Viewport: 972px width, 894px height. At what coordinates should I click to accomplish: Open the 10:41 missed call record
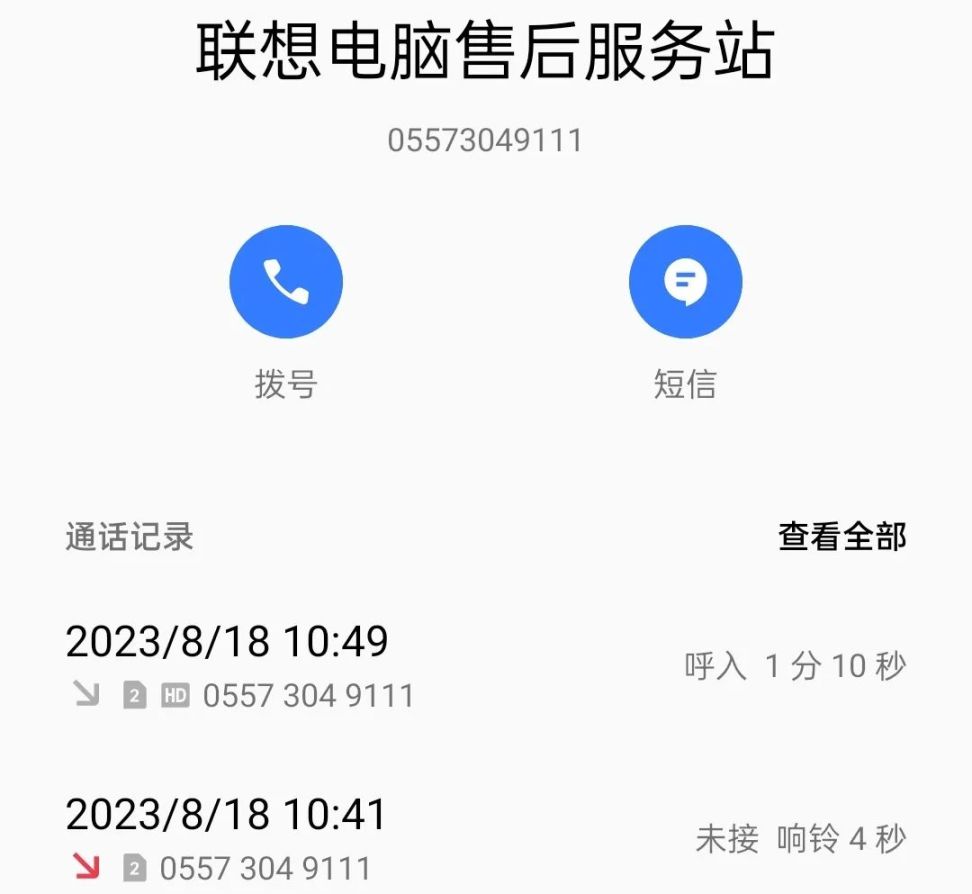point(485,838)
